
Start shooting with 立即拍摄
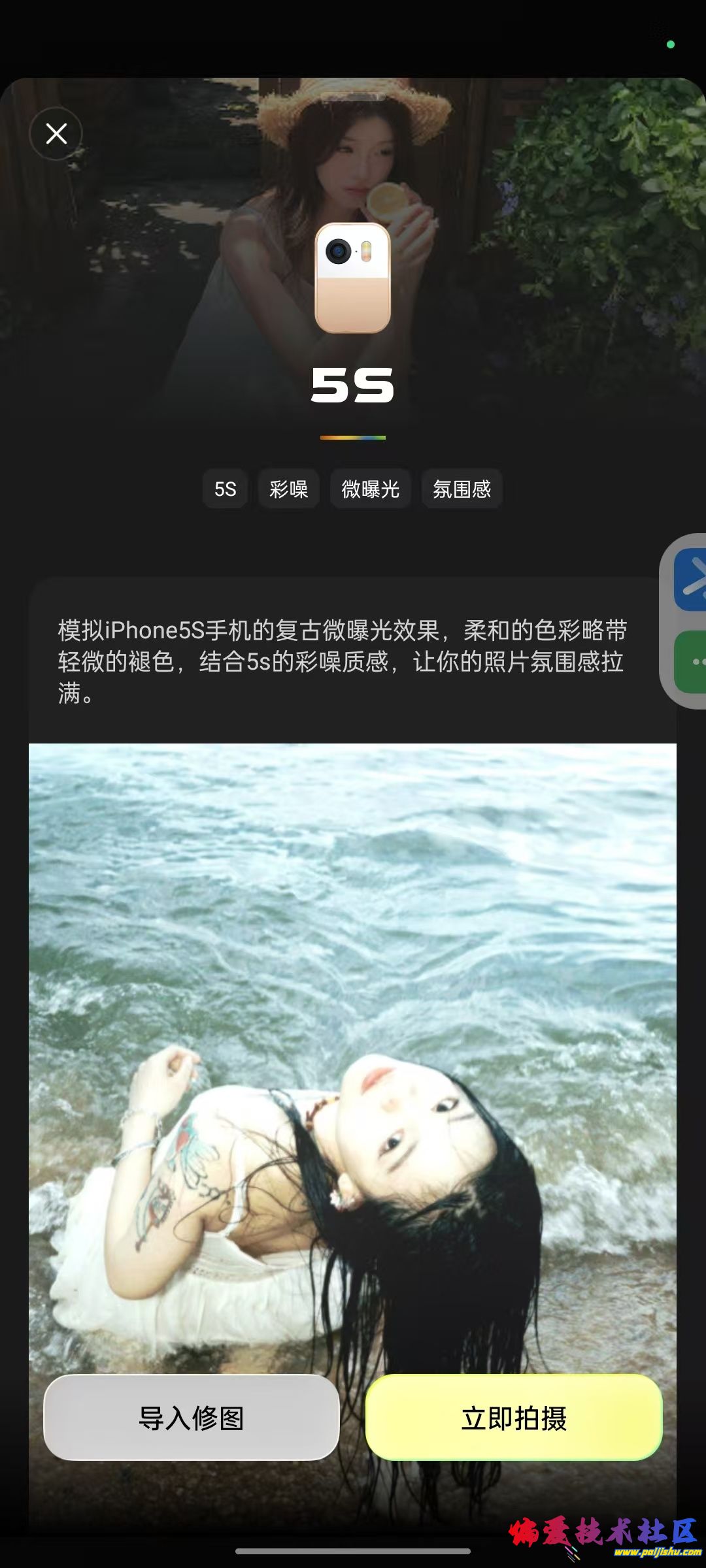(x=514, y=1418)
